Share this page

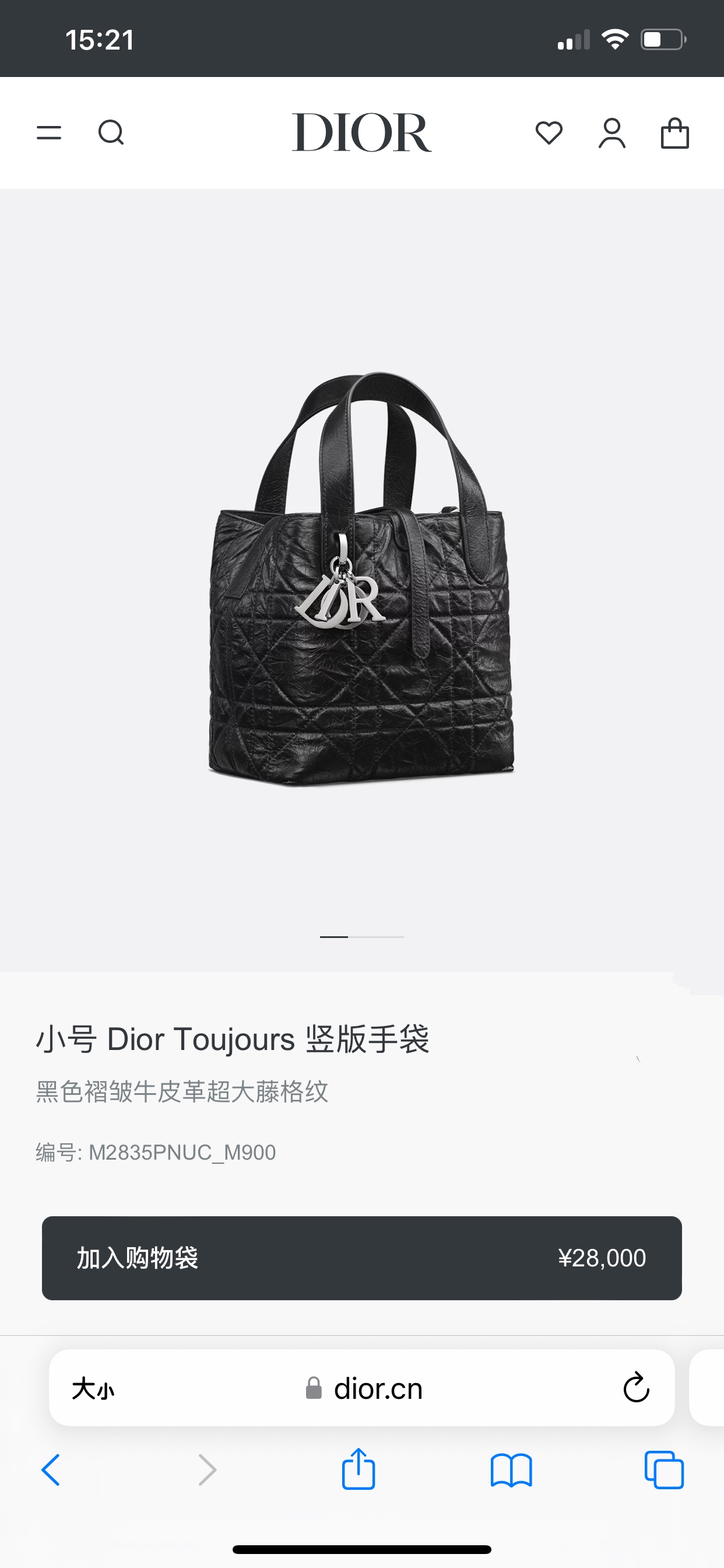point(359,1469)
